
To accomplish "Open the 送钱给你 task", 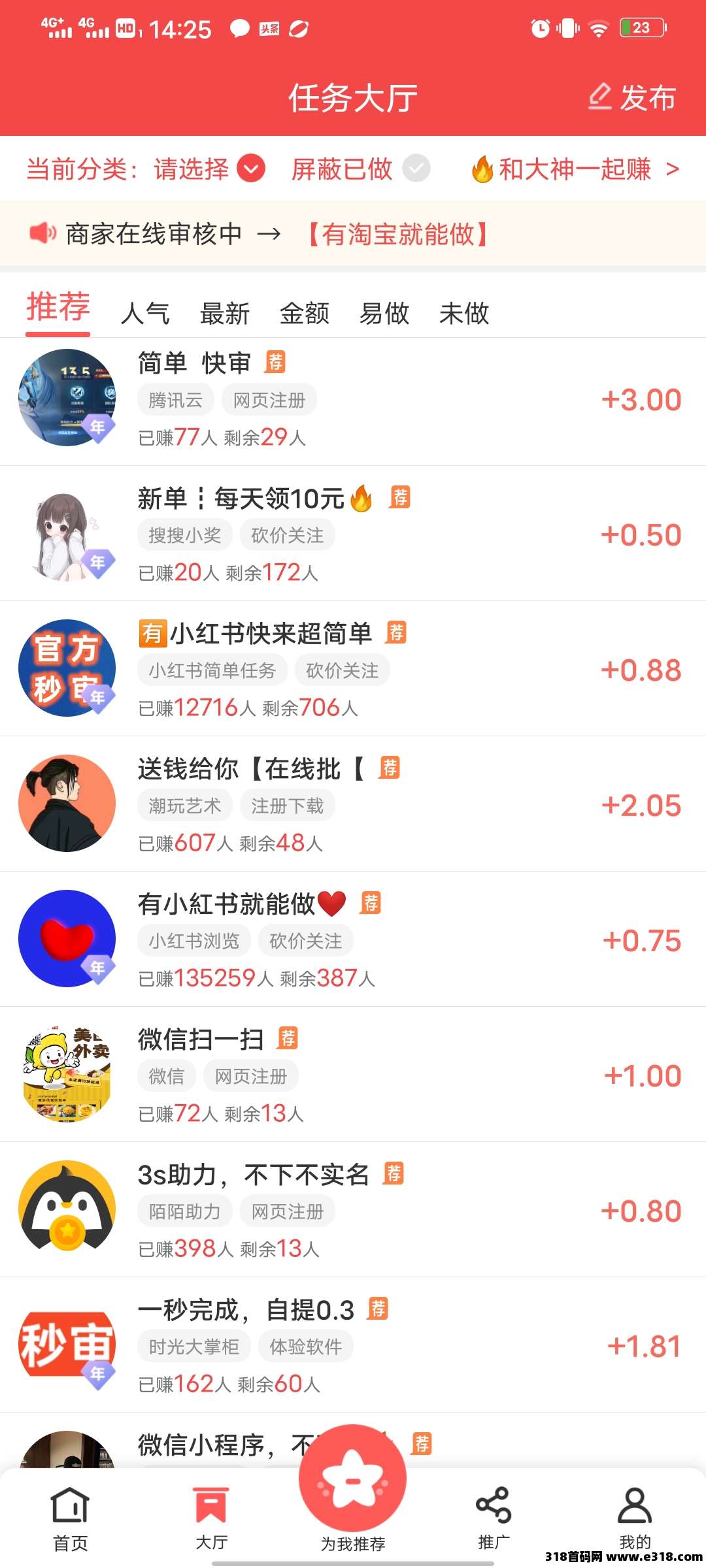I will click(353, 805).
